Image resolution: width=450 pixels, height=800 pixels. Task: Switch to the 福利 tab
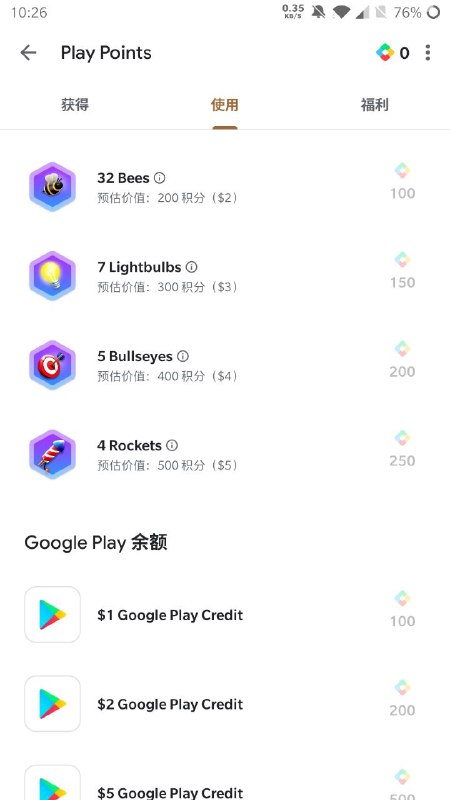(374, 105)
